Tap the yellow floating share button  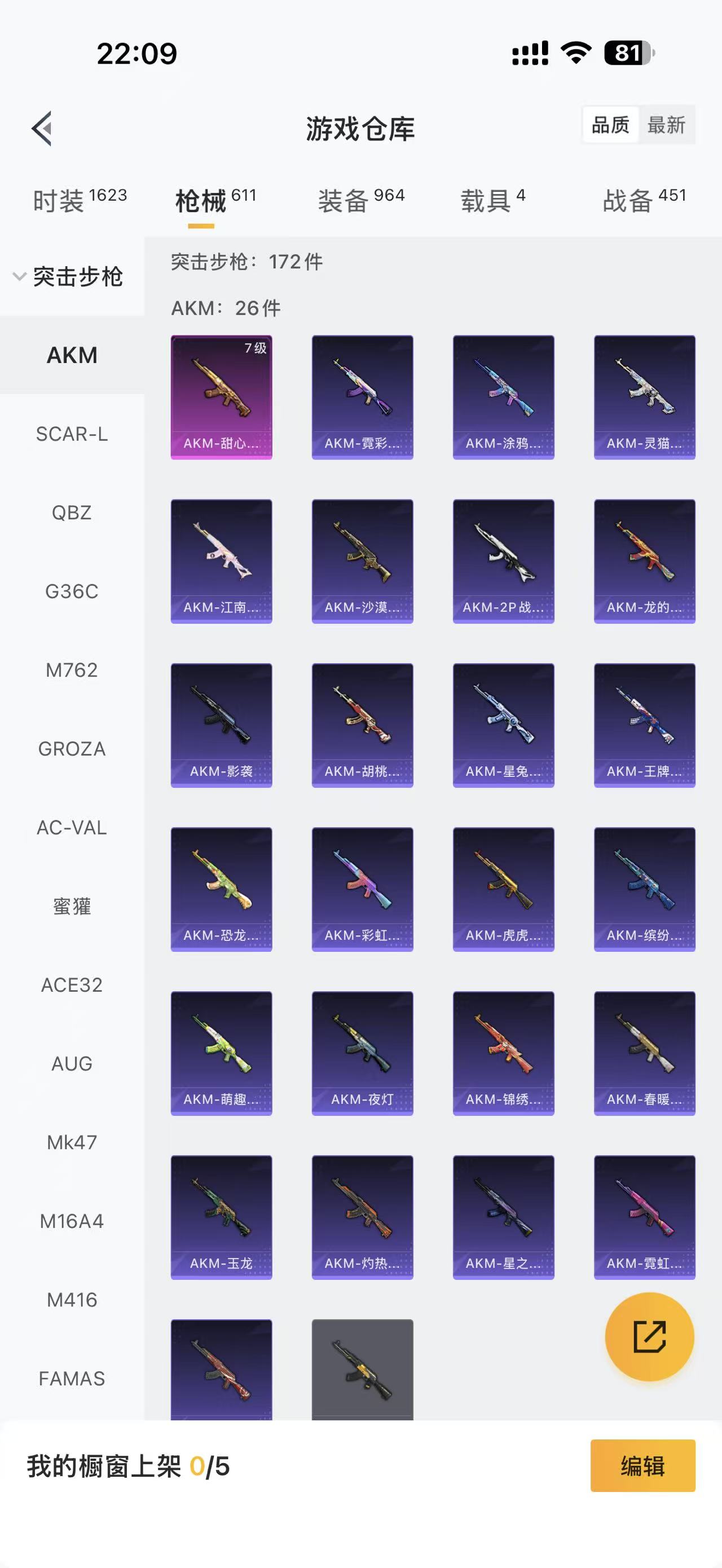[x=649, y=1337]
